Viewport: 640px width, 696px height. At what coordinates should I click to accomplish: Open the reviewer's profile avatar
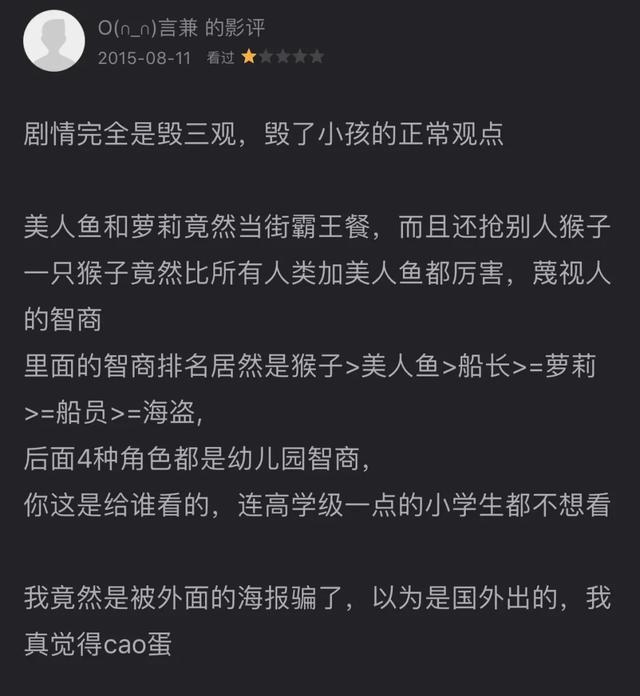point(53,41)
